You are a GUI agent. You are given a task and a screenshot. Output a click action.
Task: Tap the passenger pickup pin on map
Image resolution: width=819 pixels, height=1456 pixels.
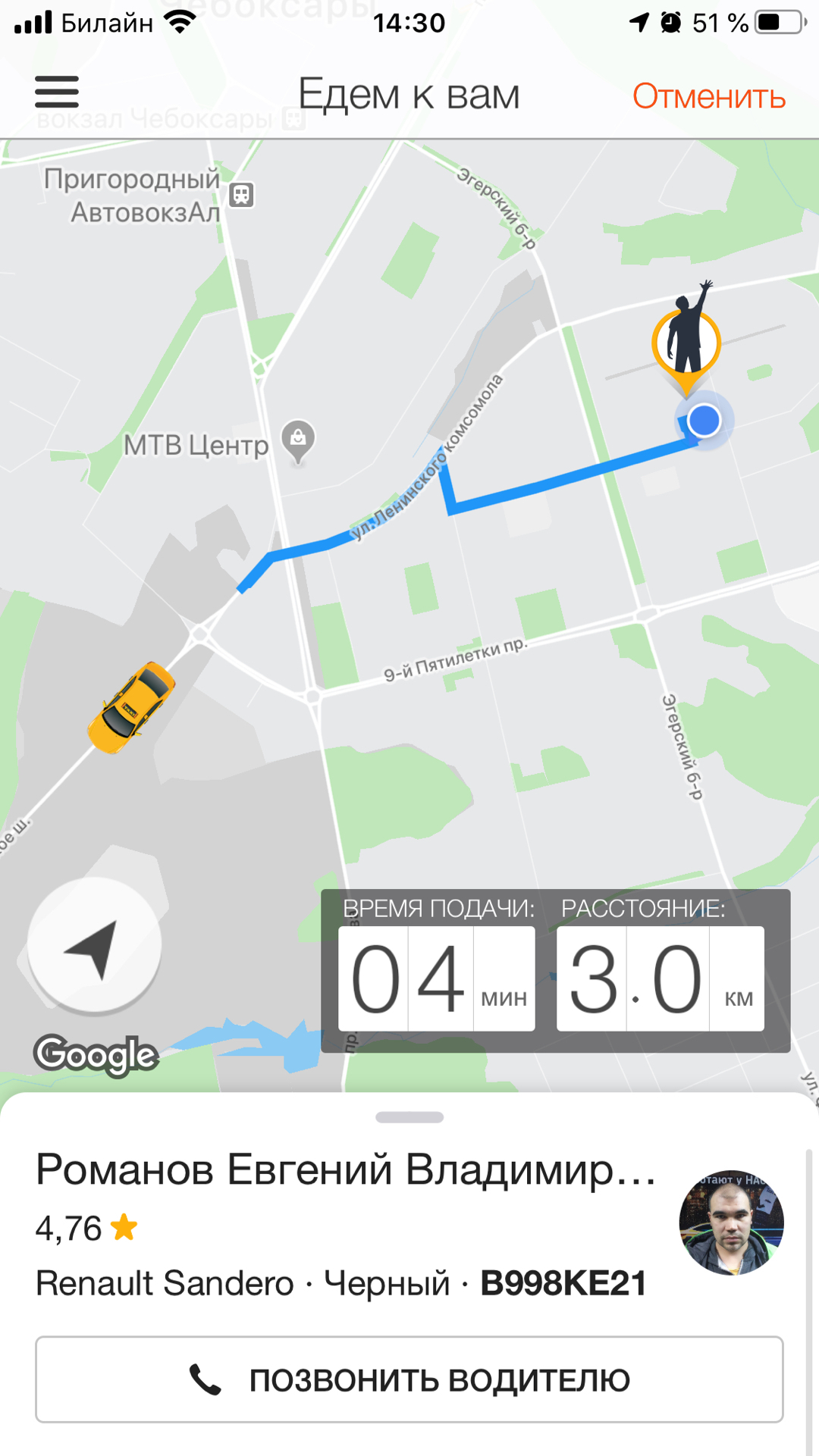pyautogui.click(x=686, y=339)
